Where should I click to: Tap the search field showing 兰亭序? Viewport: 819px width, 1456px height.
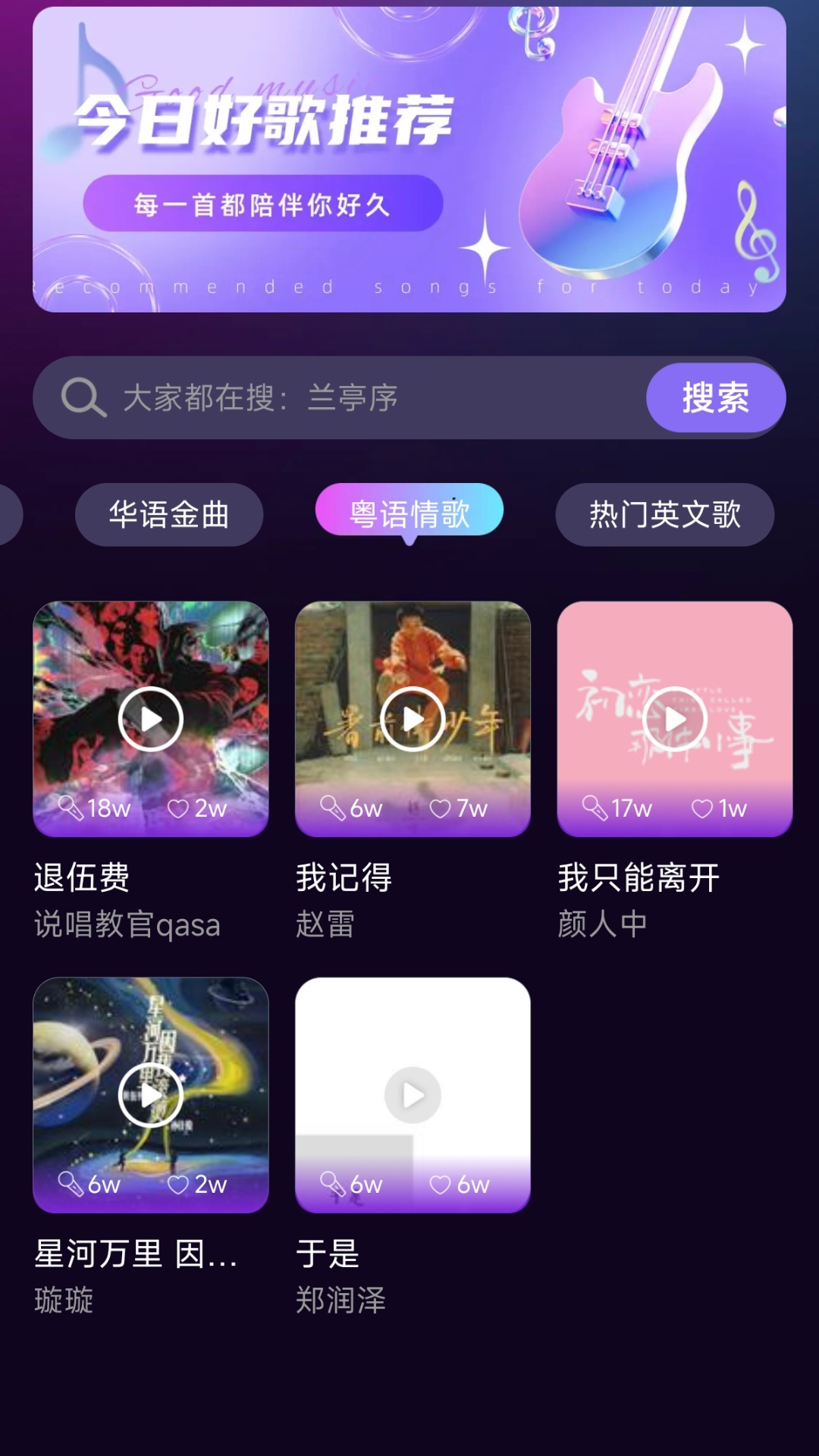point(341,397)
